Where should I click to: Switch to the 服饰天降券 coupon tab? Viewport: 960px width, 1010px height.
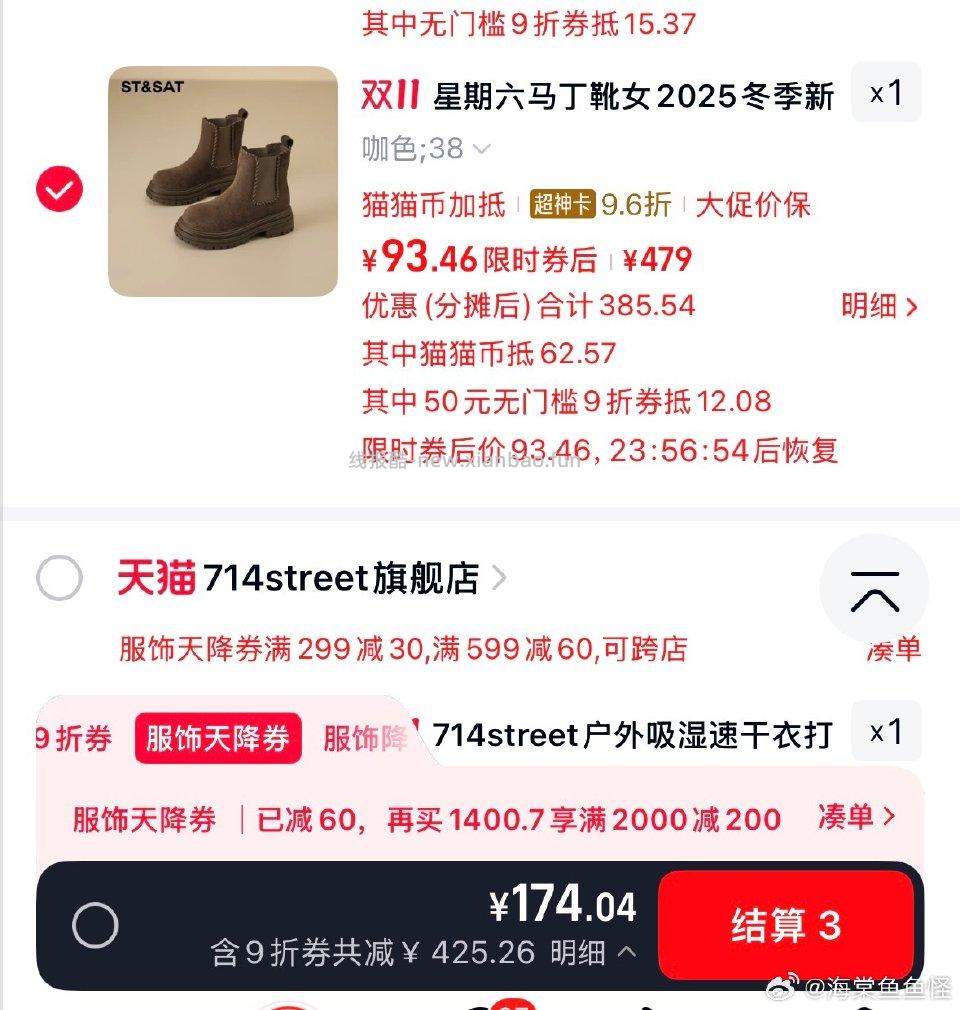[217, 739]
